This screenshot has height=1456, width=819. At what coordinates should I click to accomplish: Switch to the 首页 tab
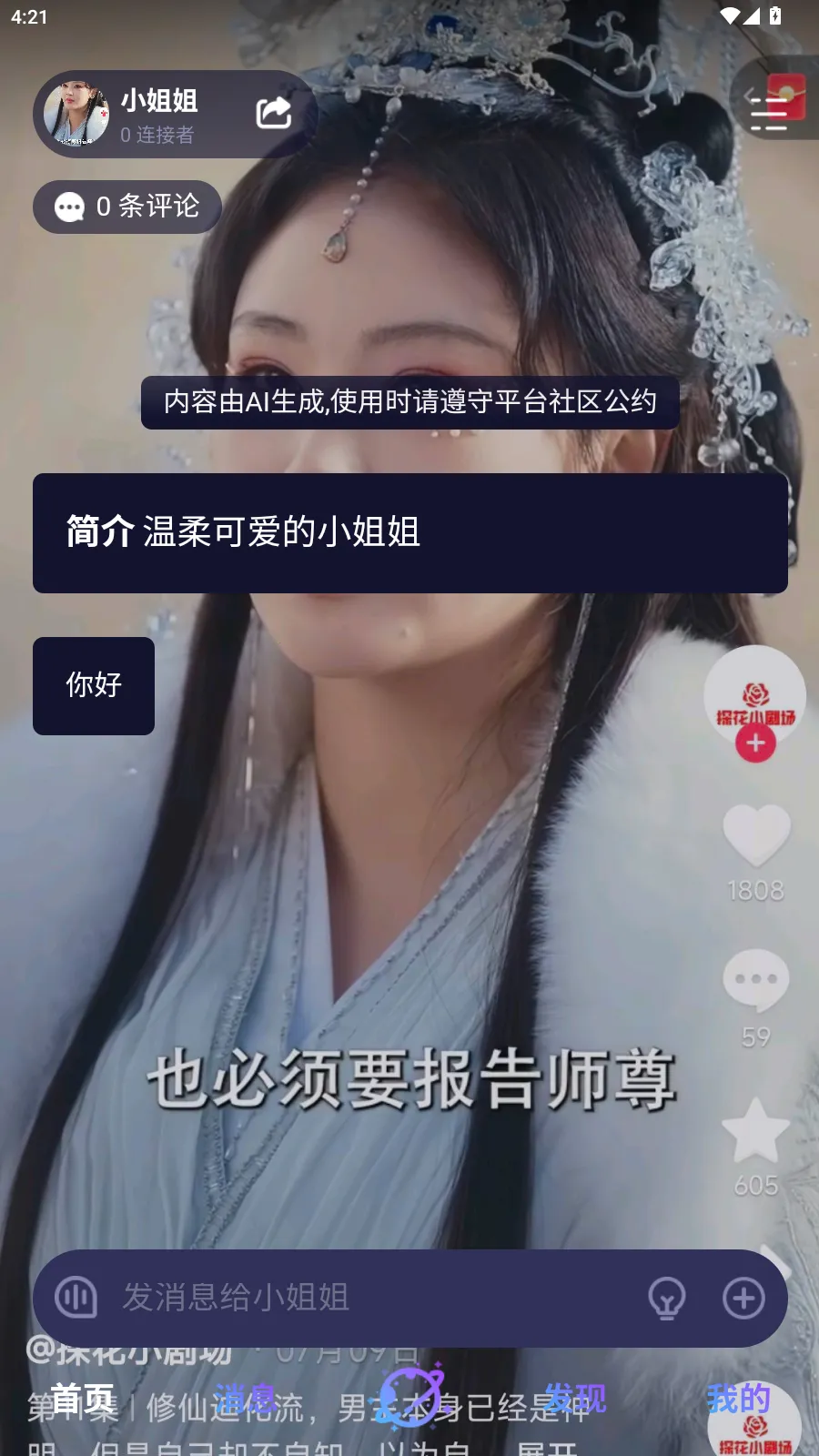[82, 1399]
